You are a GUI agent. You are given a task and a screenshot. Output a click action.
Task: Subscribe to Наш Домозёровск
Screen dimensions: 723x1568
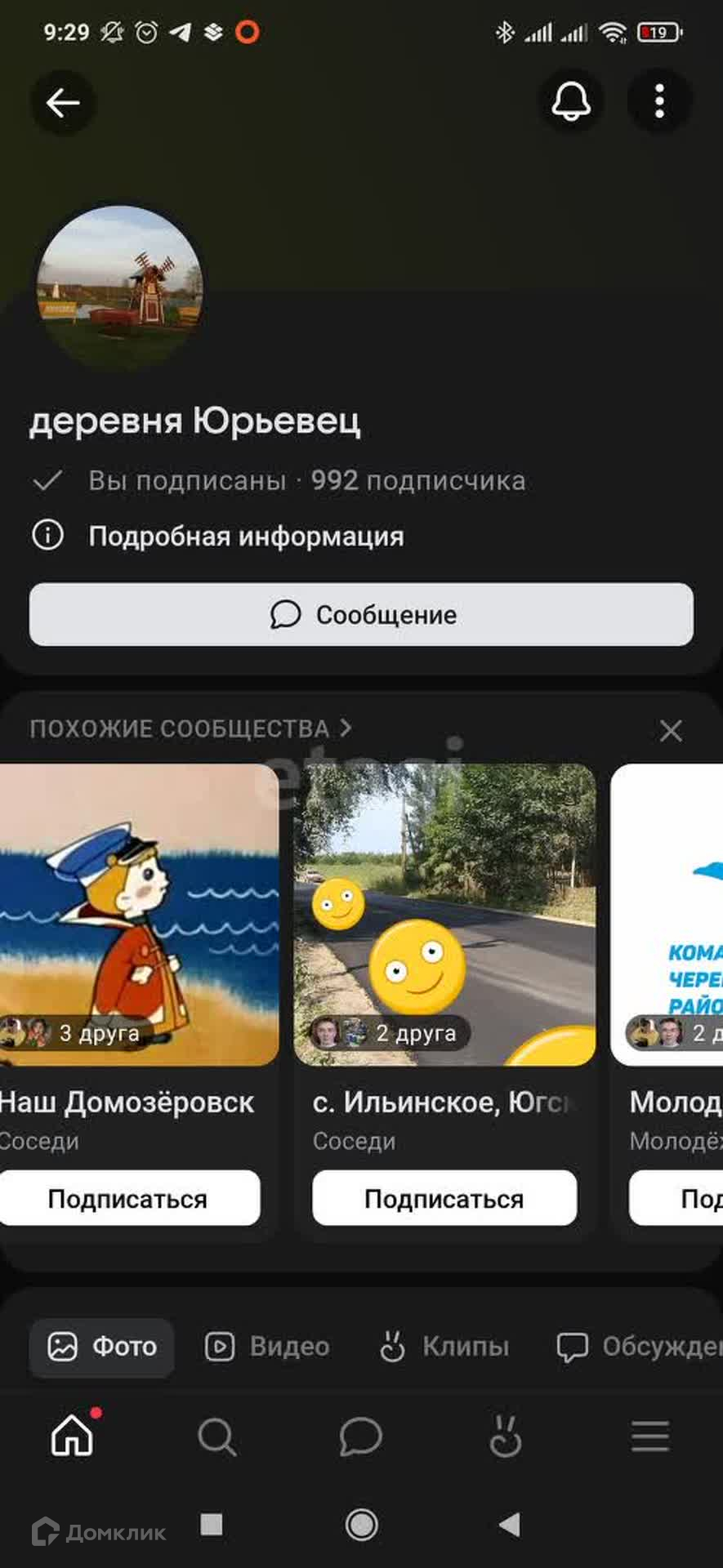128,1198
